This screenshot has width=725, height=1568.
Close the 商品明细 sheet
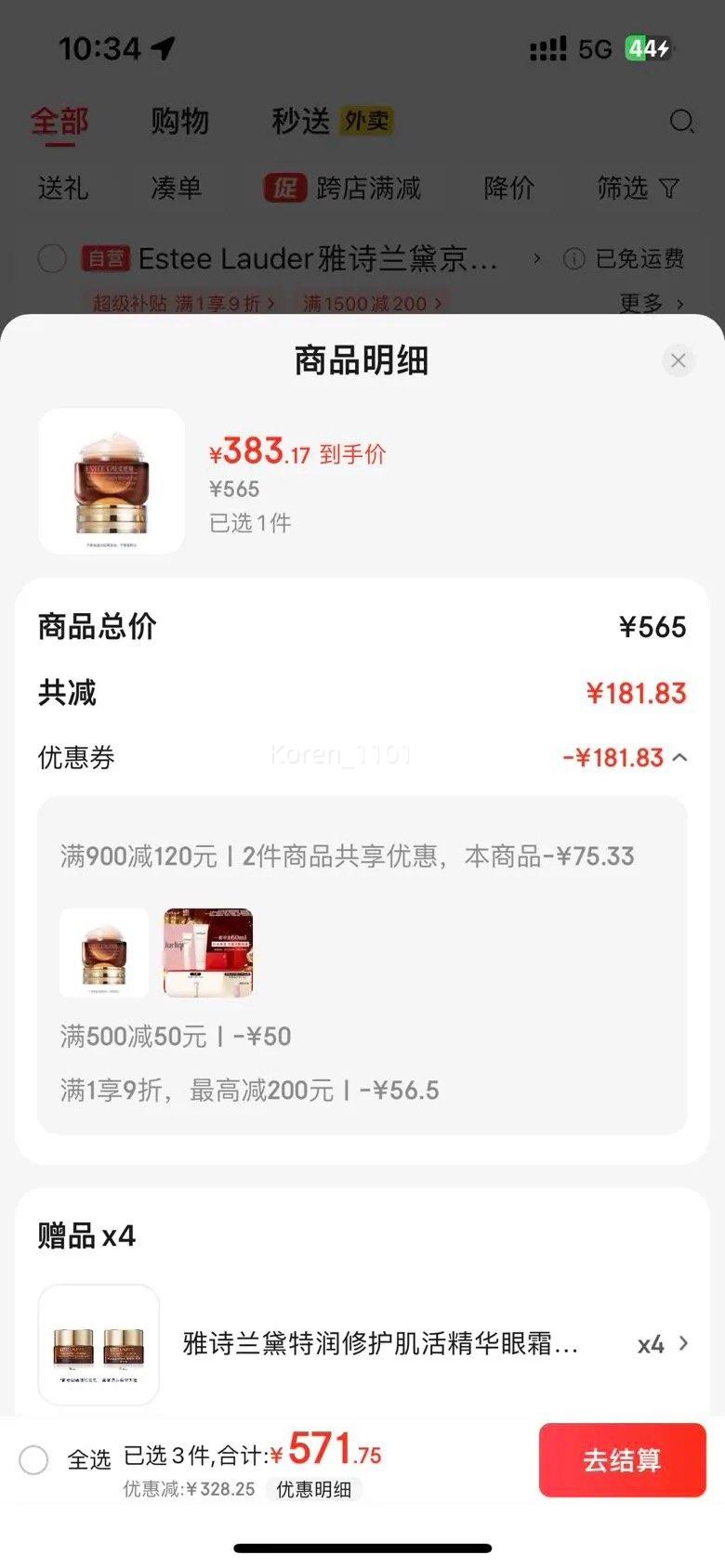[679, 360]
